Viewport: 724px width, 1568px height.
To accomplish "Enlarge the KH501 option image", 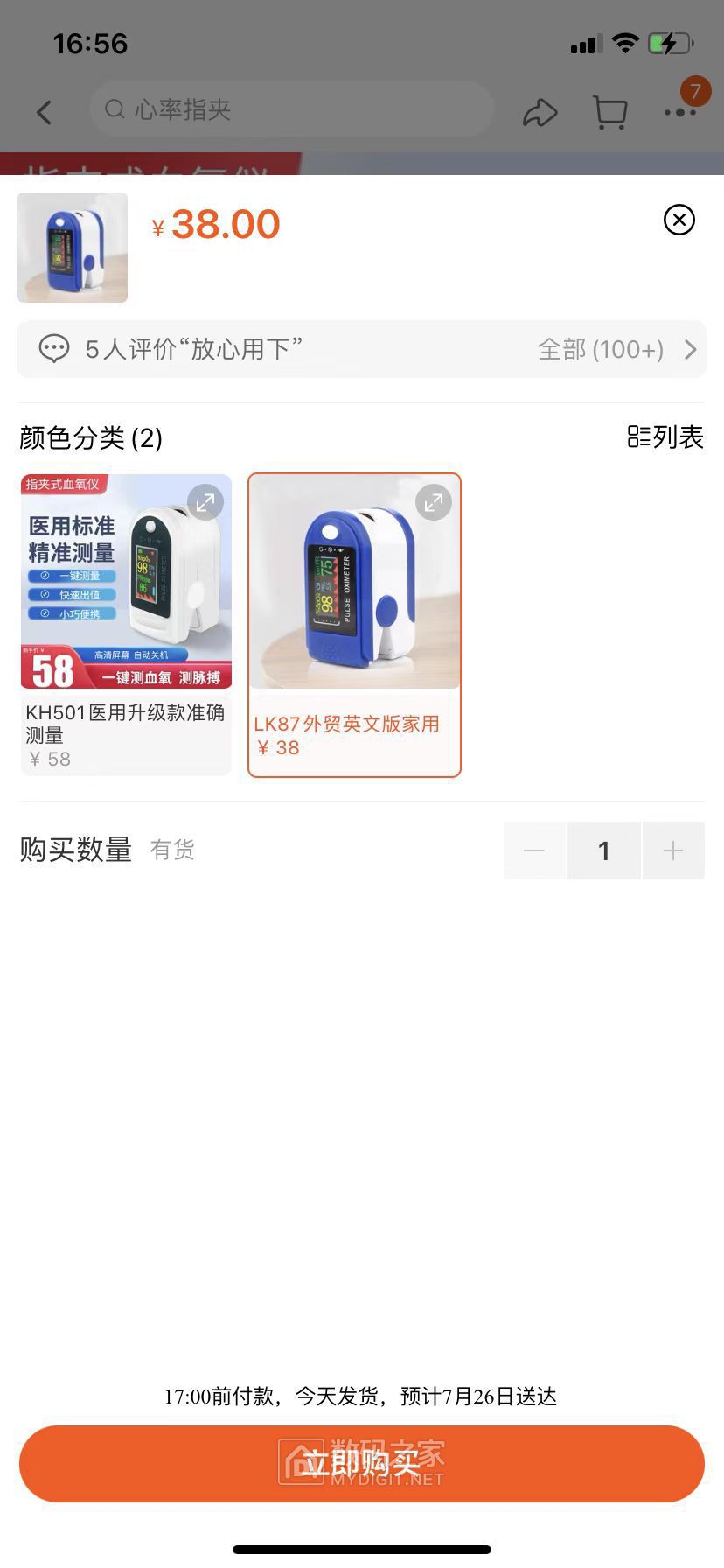I will click(x=205, y=502).
